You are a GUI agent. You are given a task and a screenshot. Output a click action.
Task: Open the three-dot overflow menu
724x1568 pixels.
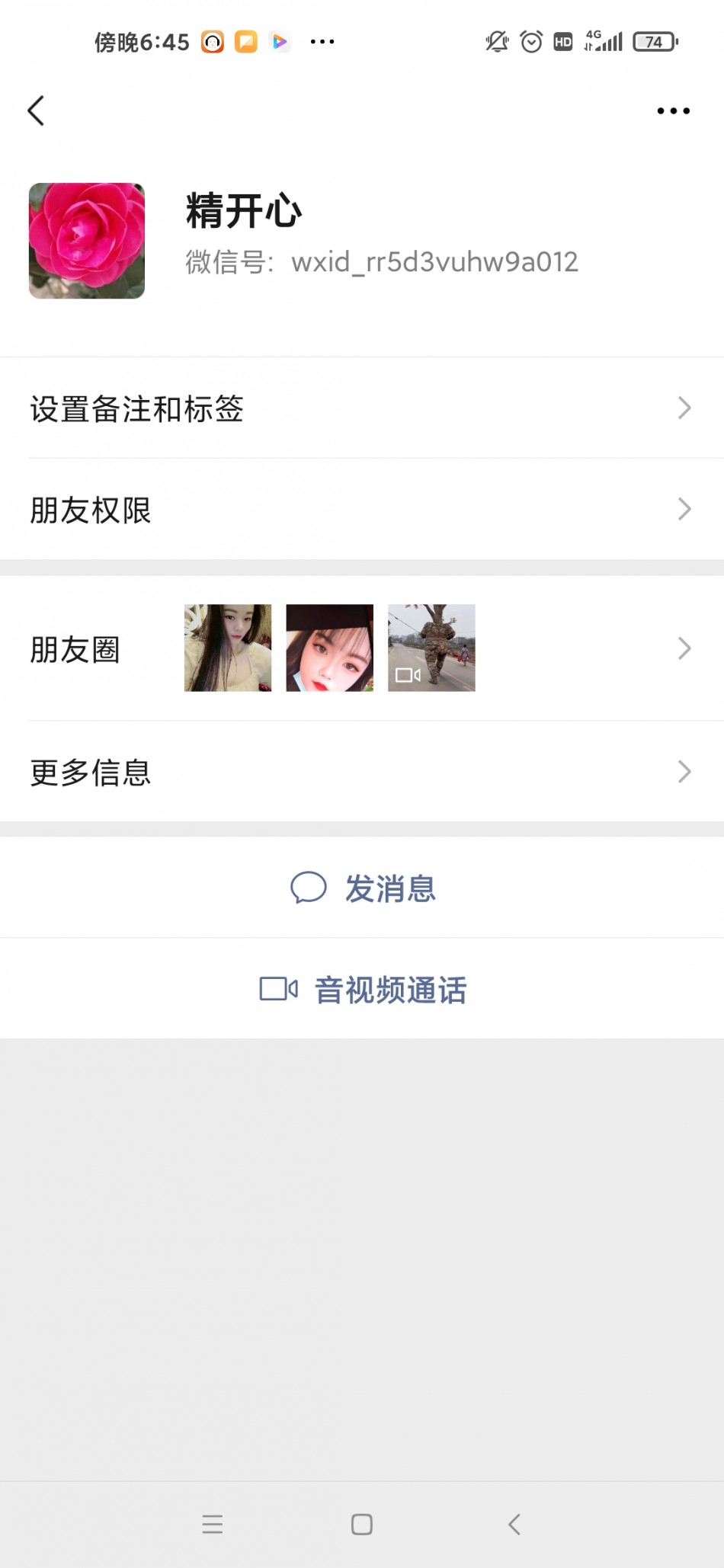(x=673, y=111)
